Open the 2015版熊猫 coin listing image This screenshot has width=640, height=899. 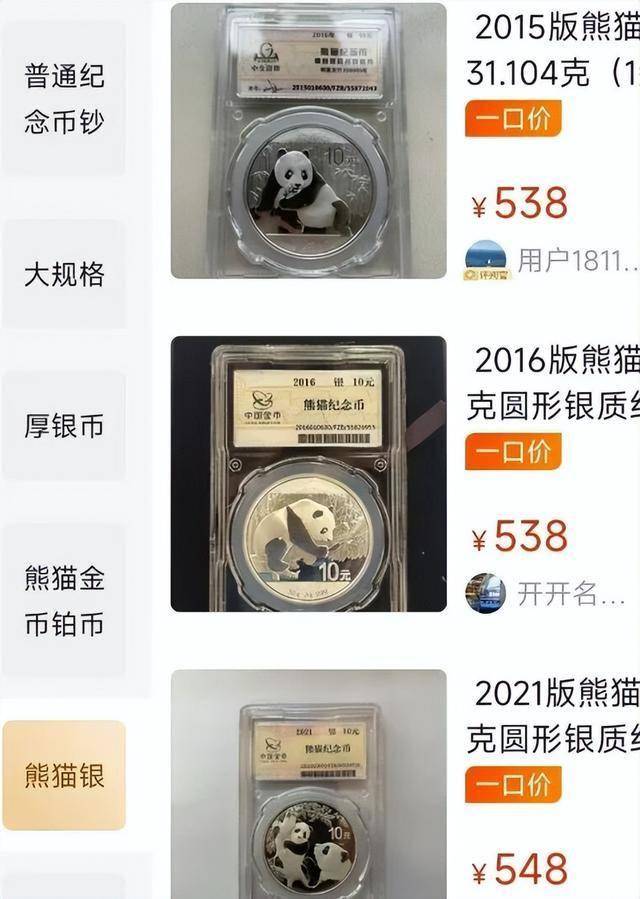coord(308,141)
